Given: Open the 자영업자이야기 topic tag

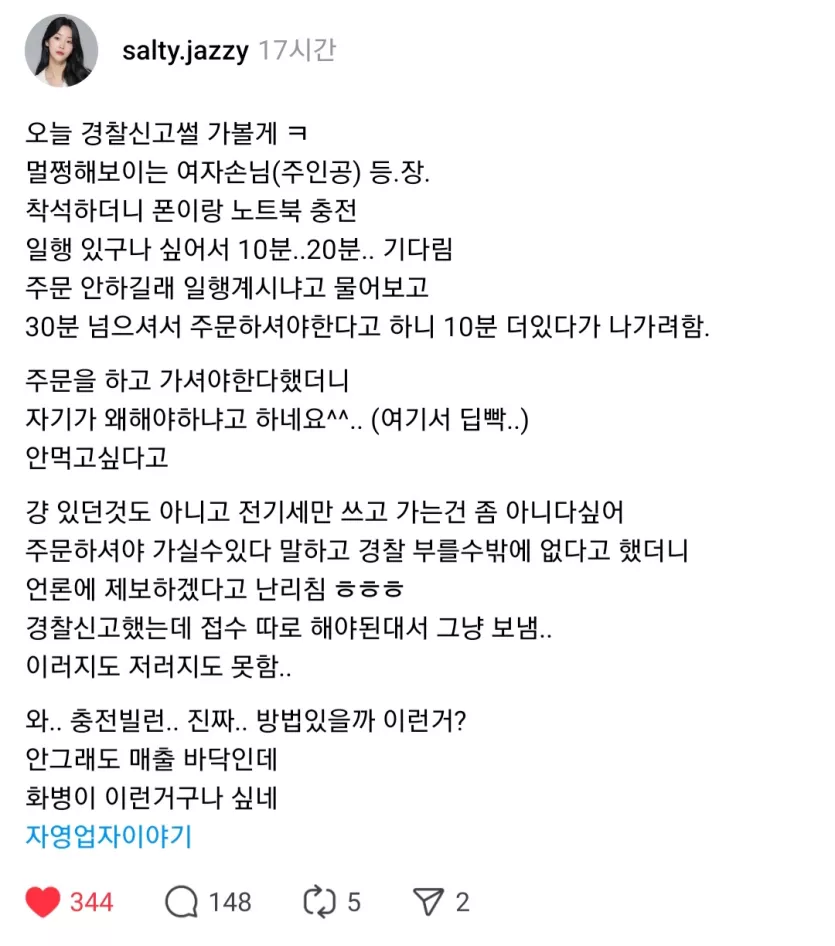Looking at the screenshot, I should [108, 836].
